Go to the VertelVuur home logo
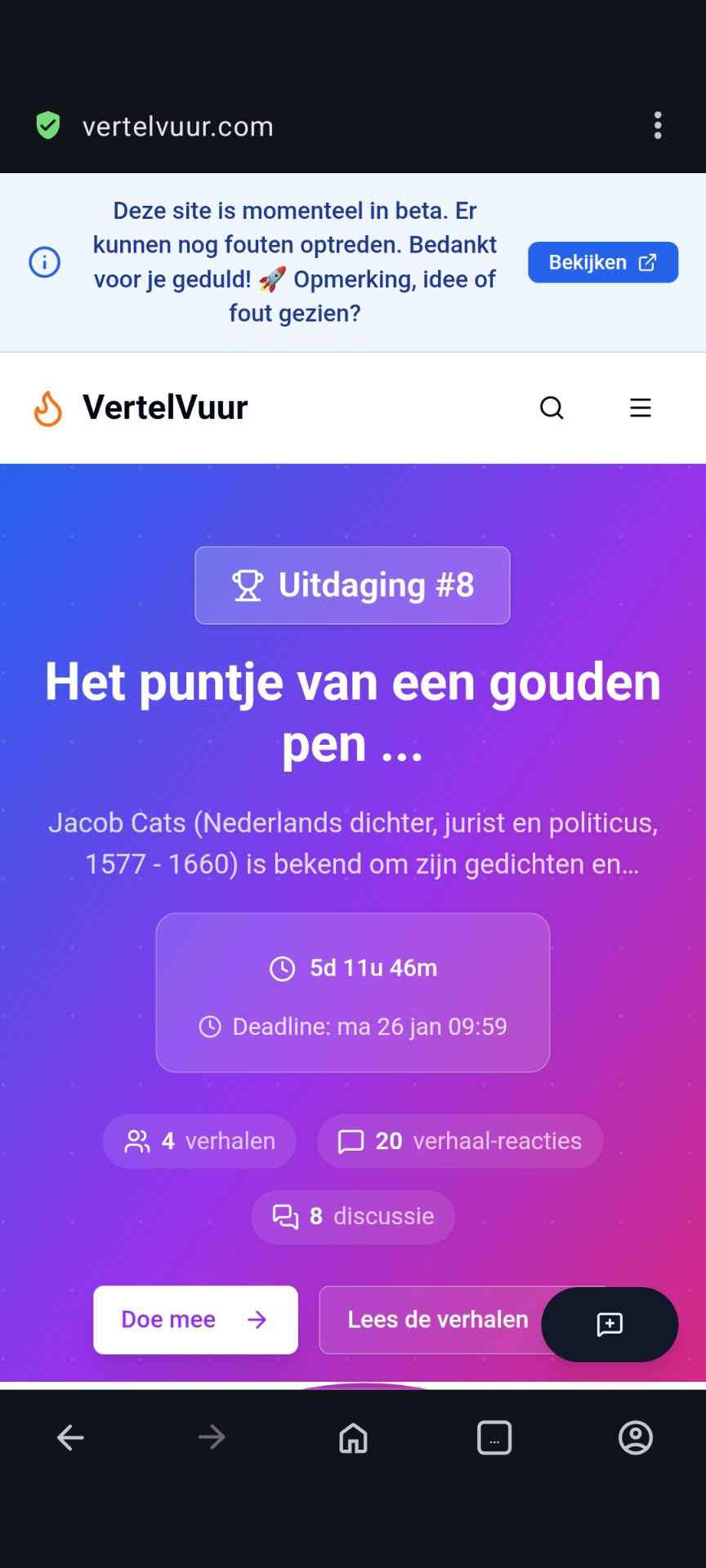Screen dimensions: 706x1568 [141, 408]
